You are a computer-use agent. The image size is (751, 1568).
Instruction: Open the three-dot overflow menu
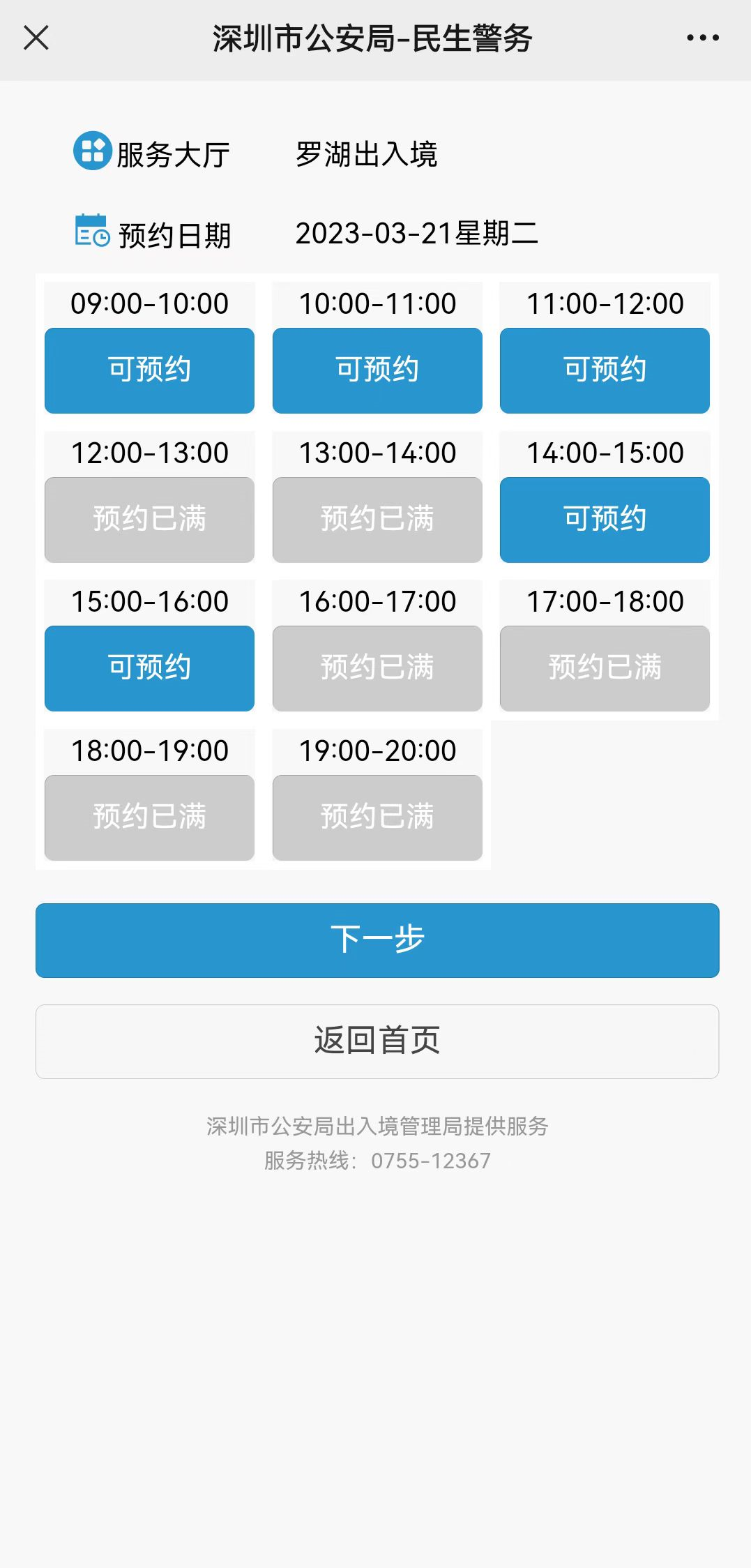coord(702,38)
